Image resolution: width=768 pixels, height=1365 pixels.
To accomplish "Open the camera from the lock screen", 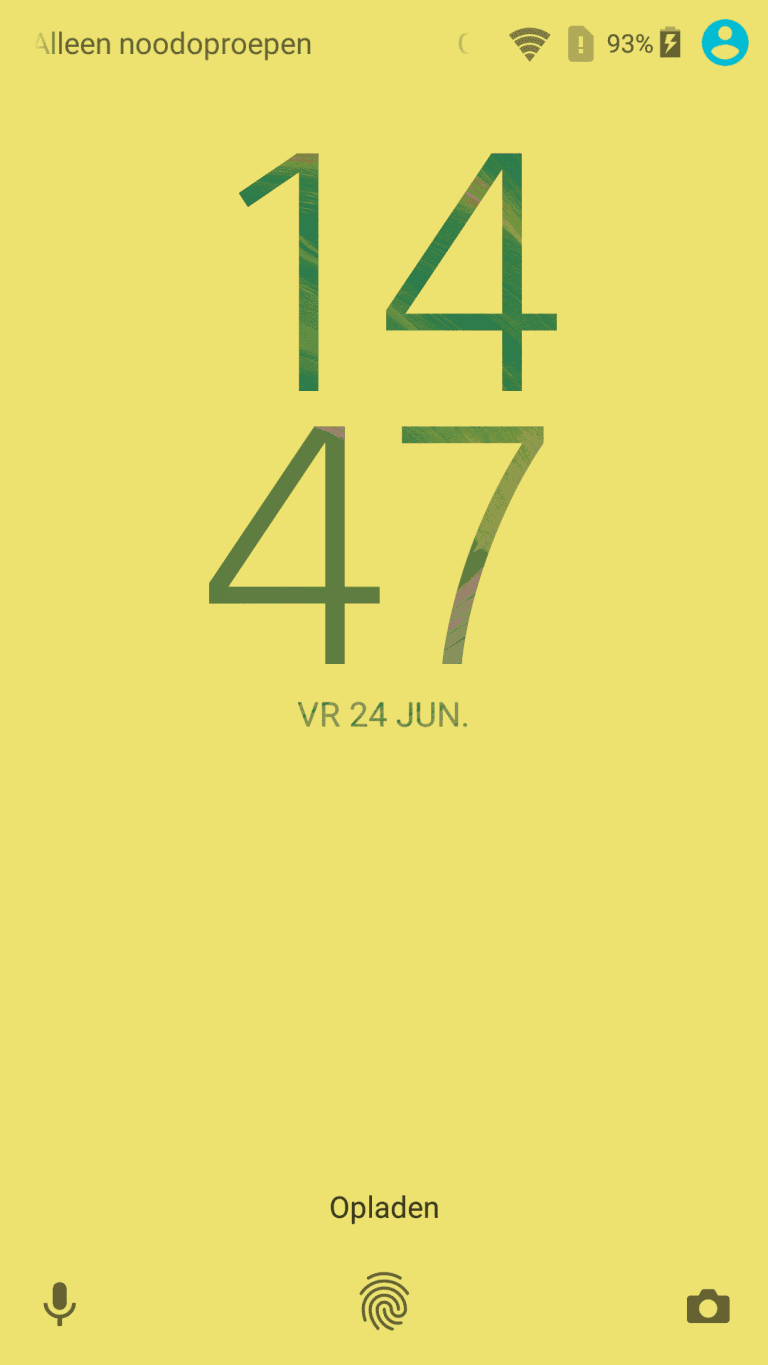I will (x=708, y=1306).
